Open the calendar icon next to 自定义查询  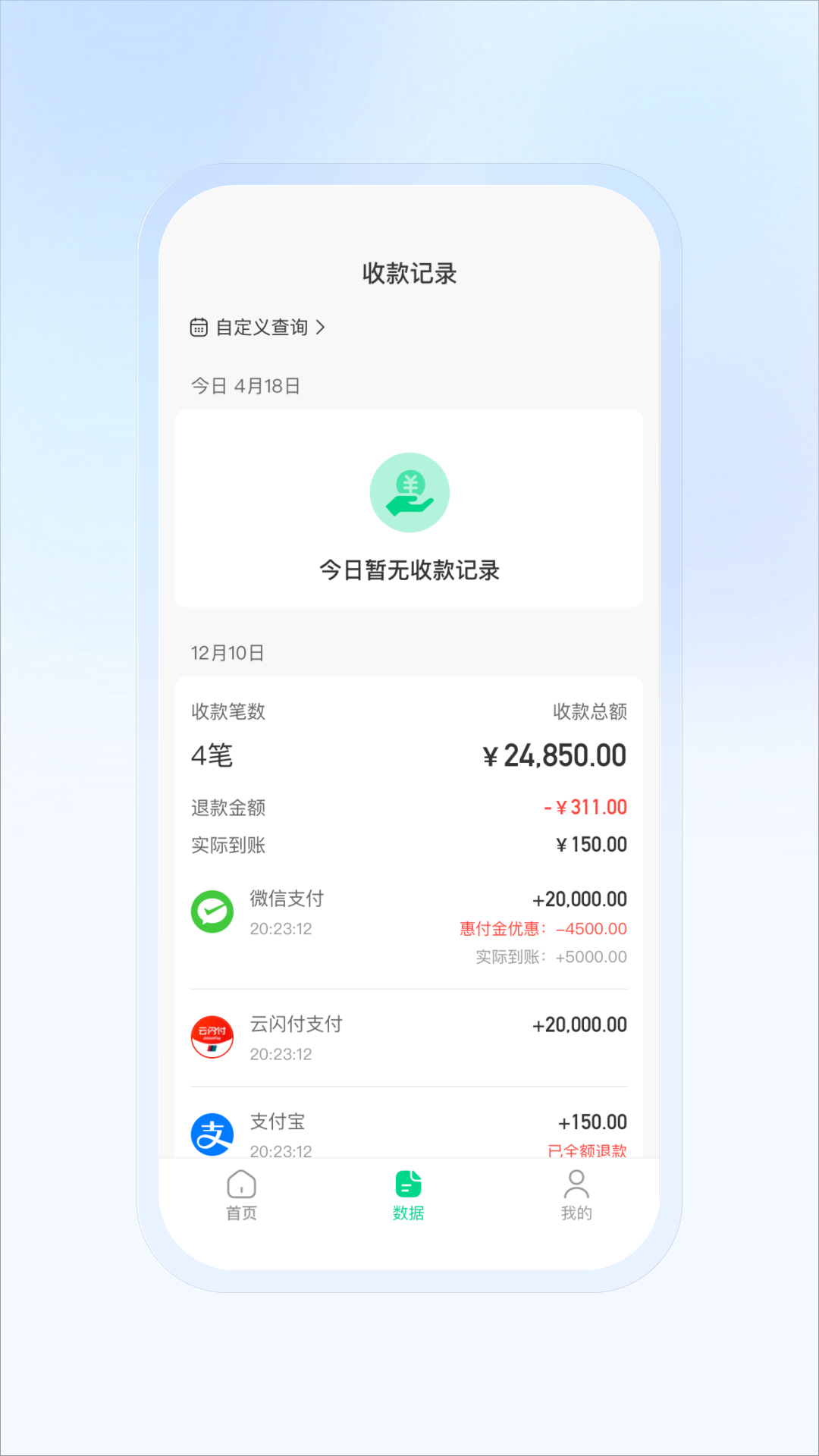coord(198,328)
